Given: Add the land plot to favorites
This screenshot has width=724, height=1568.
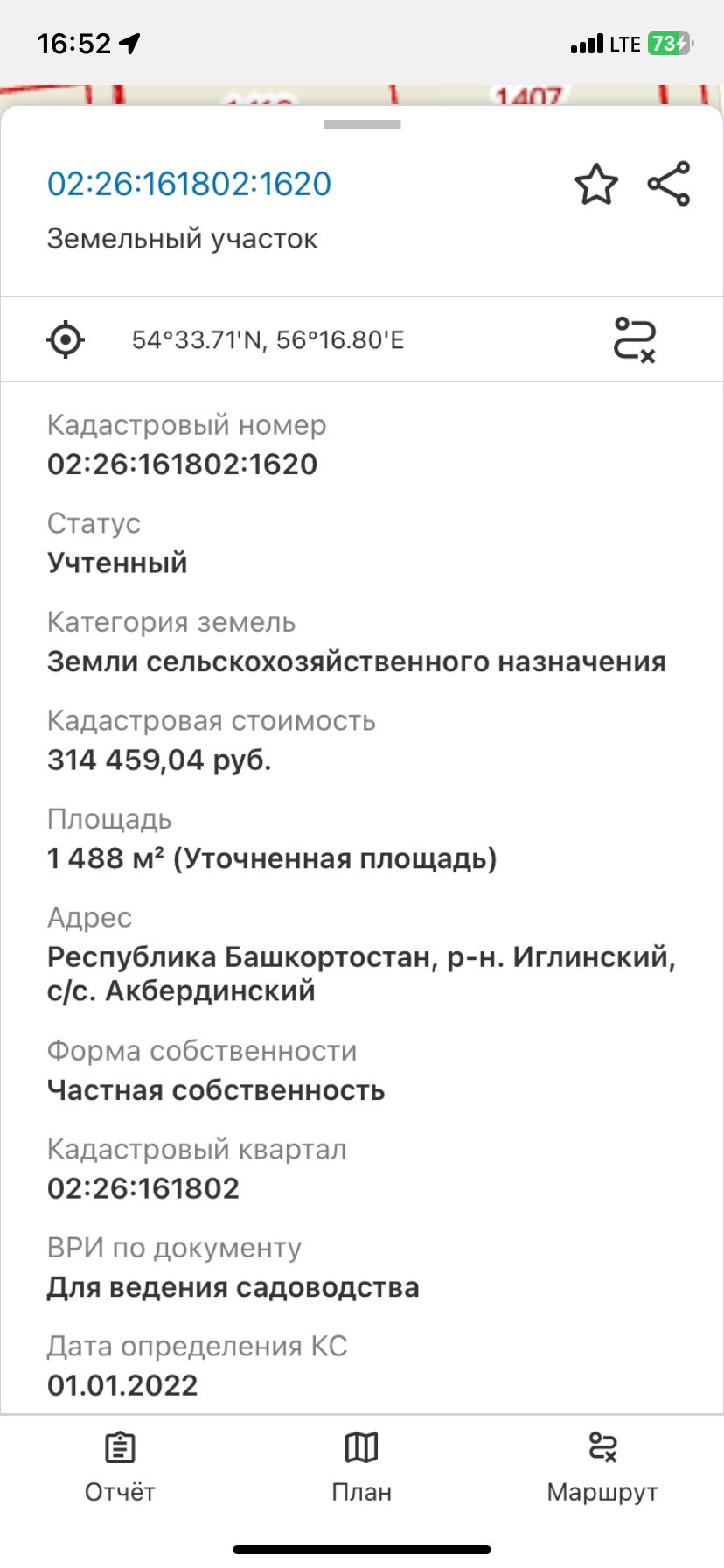Looking at the screenshot, I should click(595, 185).
